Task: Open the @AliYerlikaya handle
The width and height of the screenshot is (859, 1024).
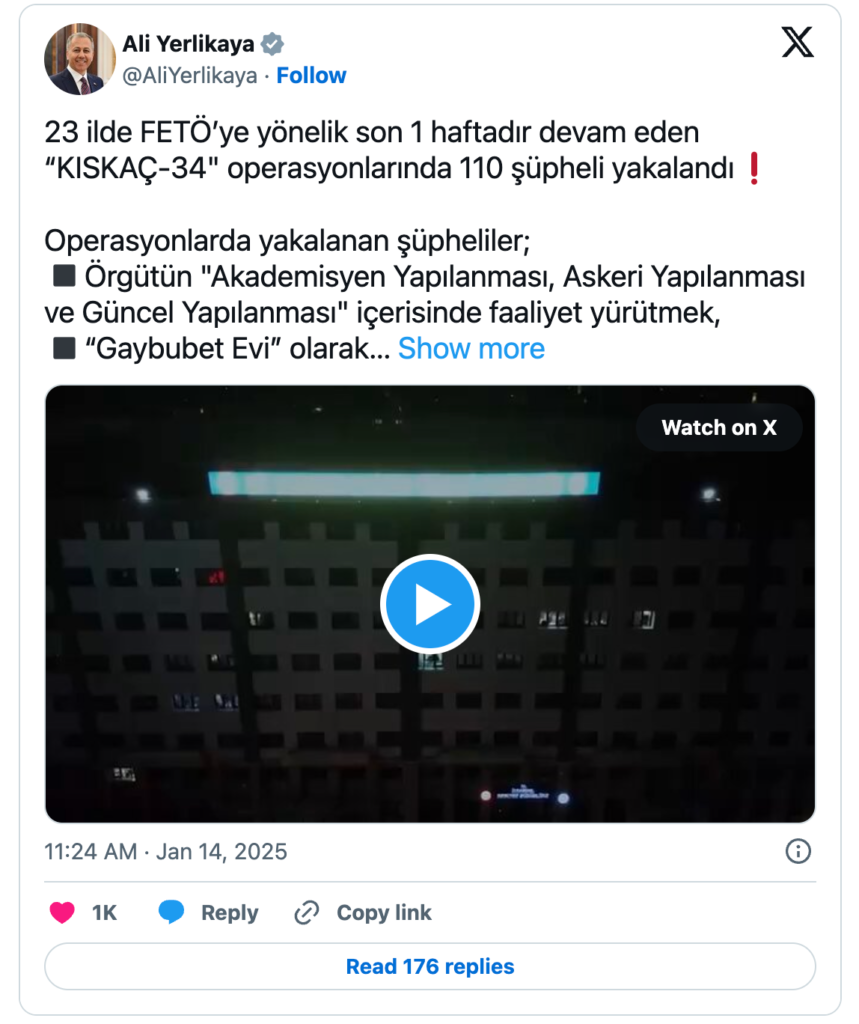Action: 190,75
